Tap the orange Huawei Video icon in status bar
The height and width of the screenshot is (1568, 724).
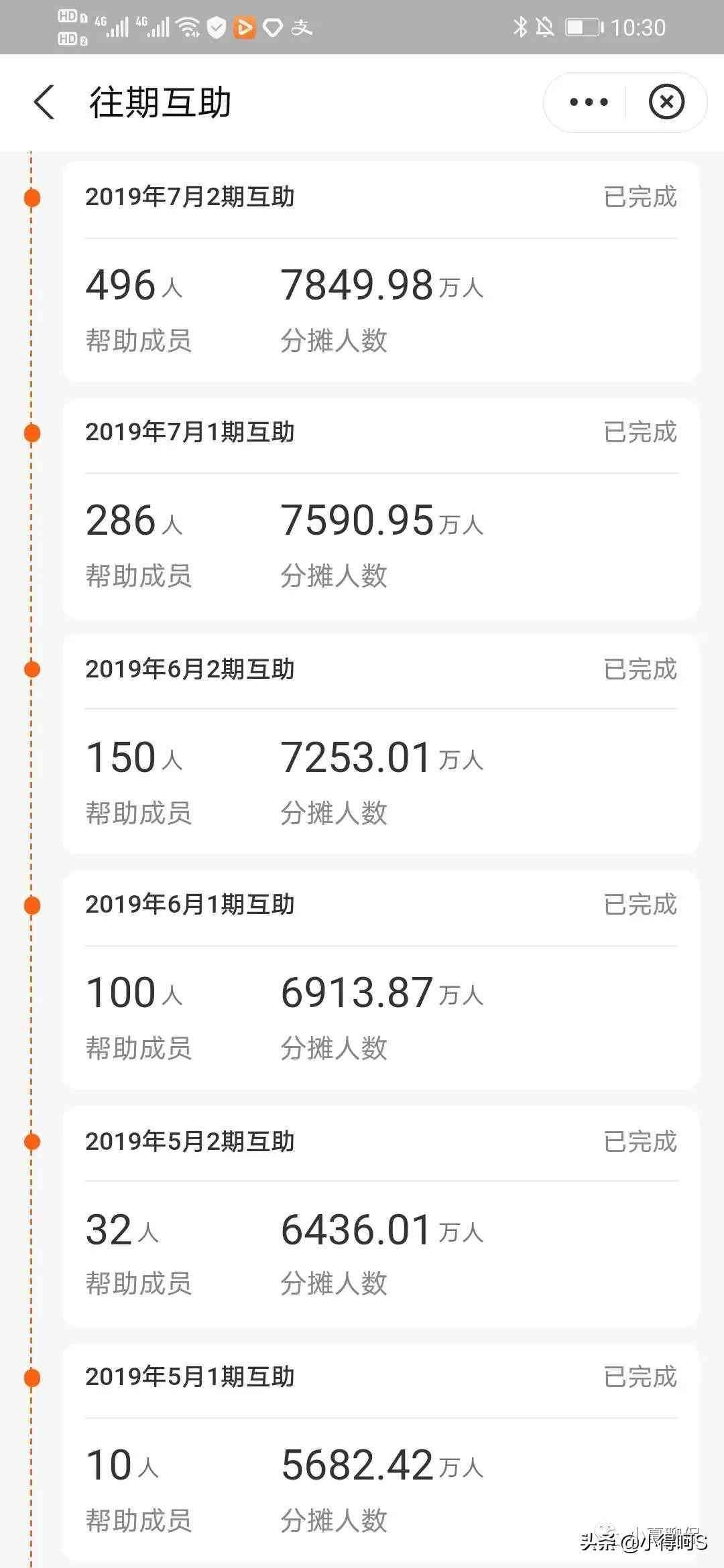point(244,27)
